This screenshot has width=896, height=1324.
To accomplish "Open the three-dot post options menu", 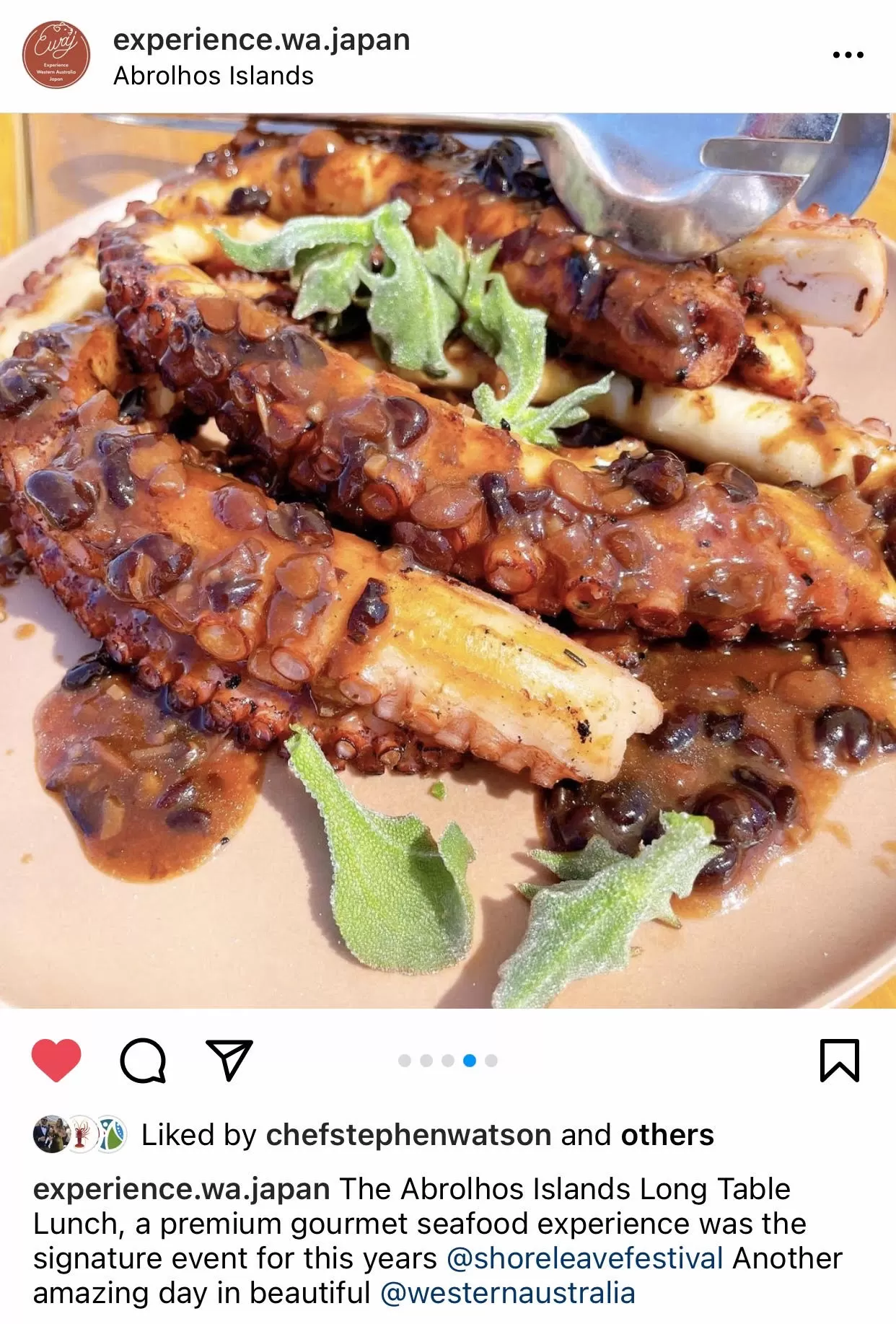I will coord(847,55).
